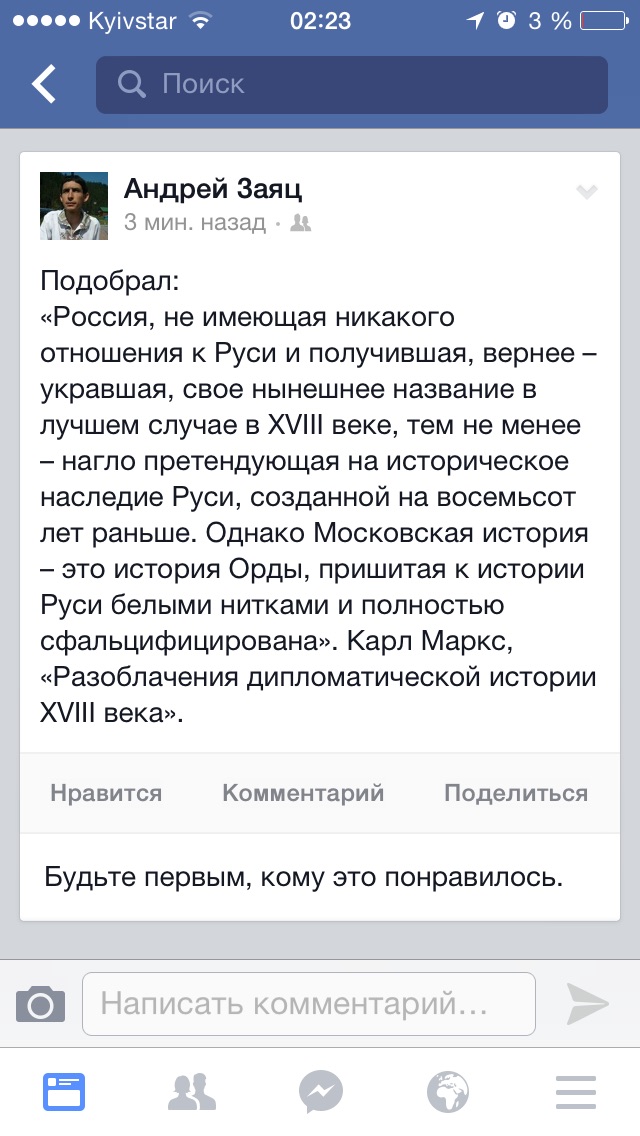Screen dimensions: 640x1136
Task: Open the Messenger tab
Action: click(320, 1091)
